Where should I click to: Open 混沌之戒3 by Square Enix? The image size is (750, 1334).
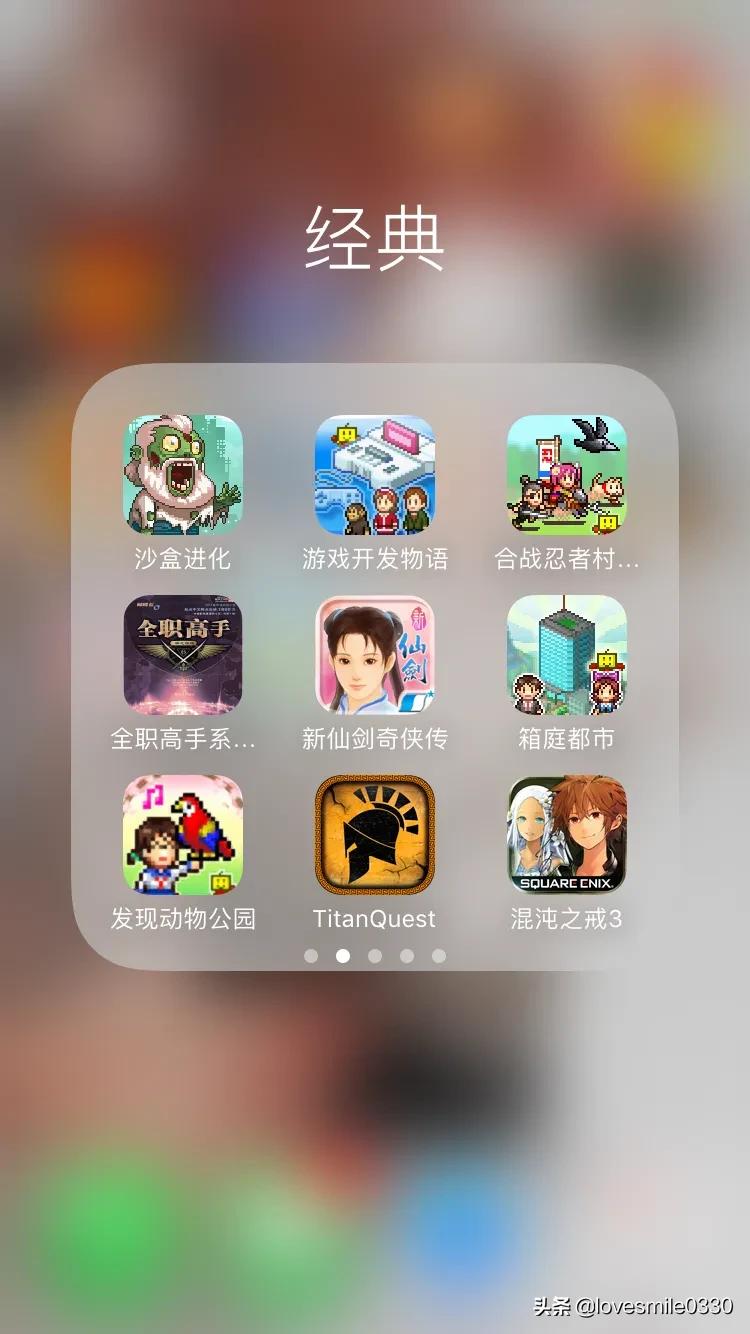pos(567,835)
